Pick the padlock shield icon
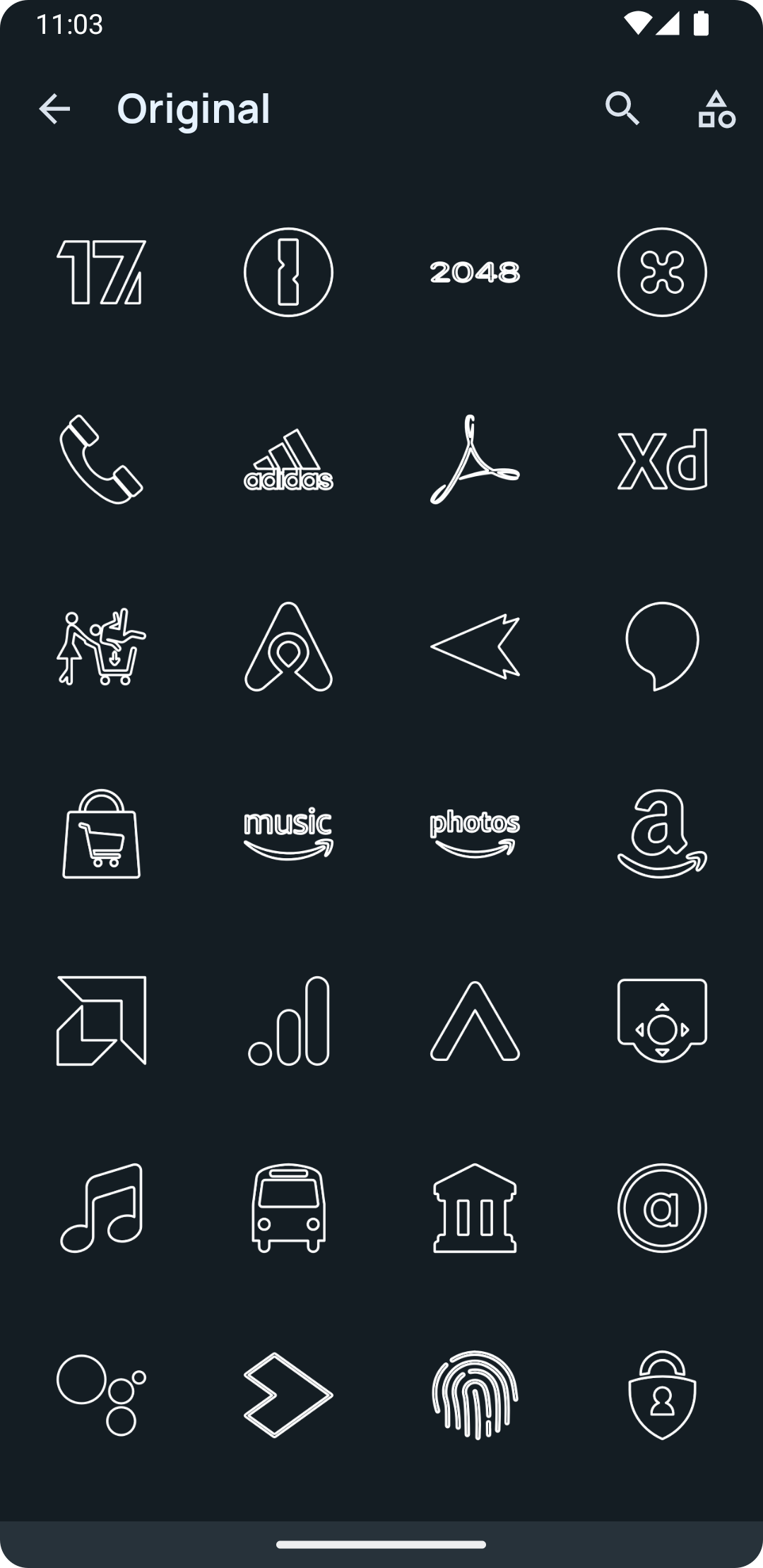 point(662,1396)
